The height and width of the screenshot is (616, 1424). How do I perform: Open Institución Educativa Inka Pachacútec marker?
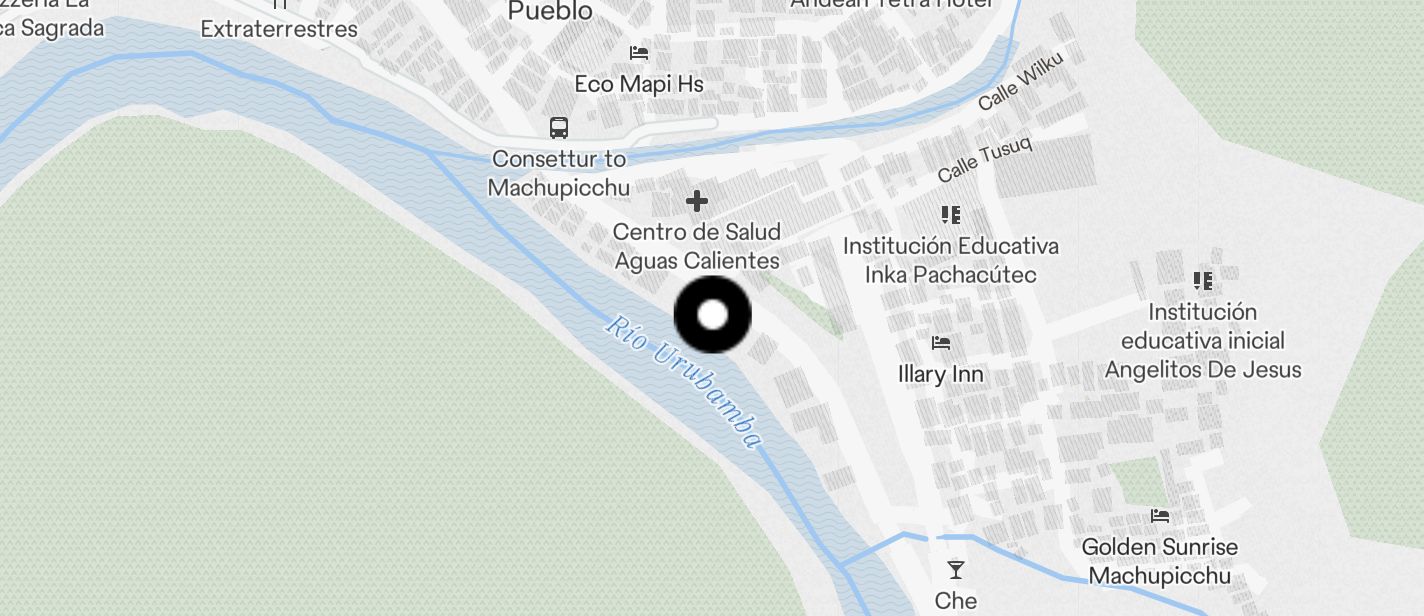951,215
